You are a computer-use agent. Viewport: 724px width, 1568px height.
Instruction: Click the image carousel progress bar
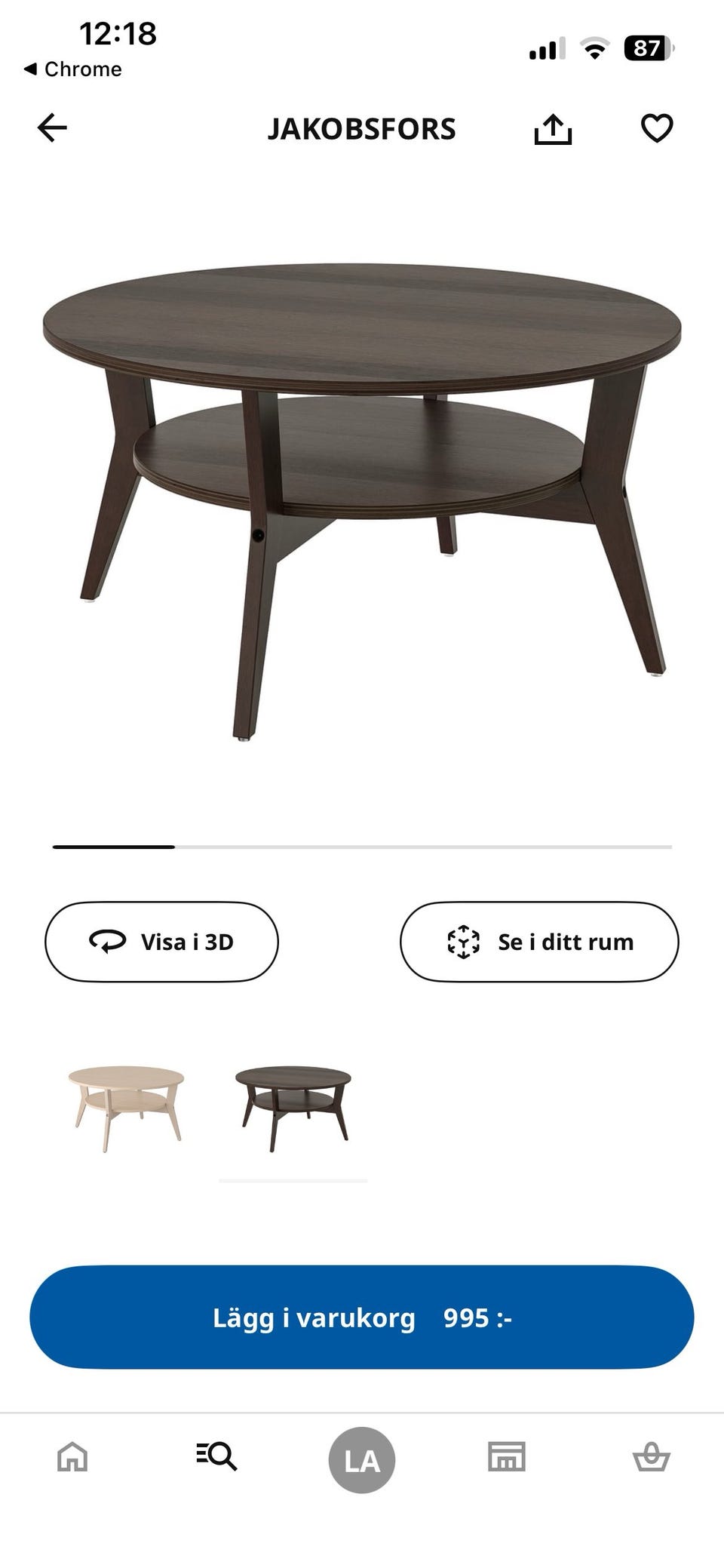(362, 848)
